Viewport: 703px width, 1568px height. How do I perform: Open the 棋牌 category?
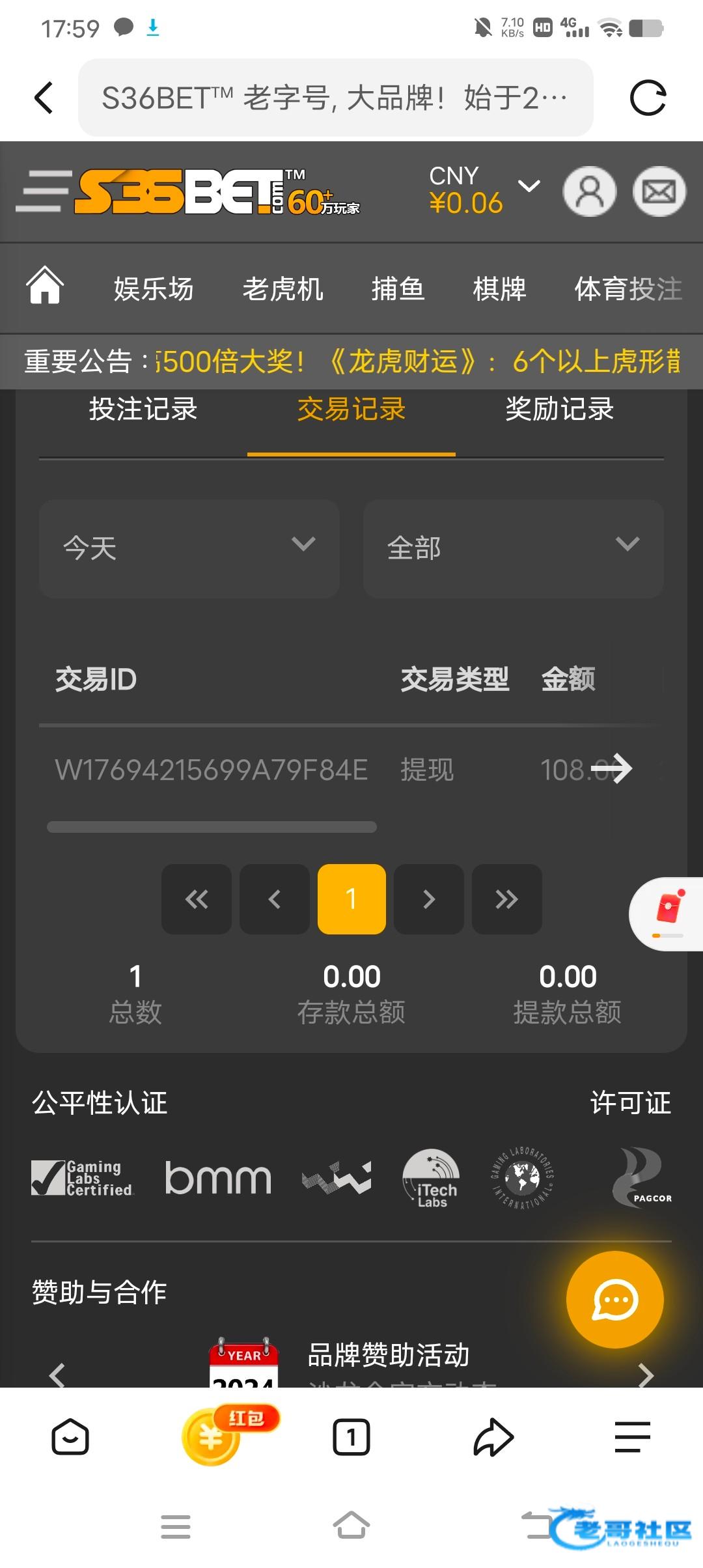coord(499,288)
